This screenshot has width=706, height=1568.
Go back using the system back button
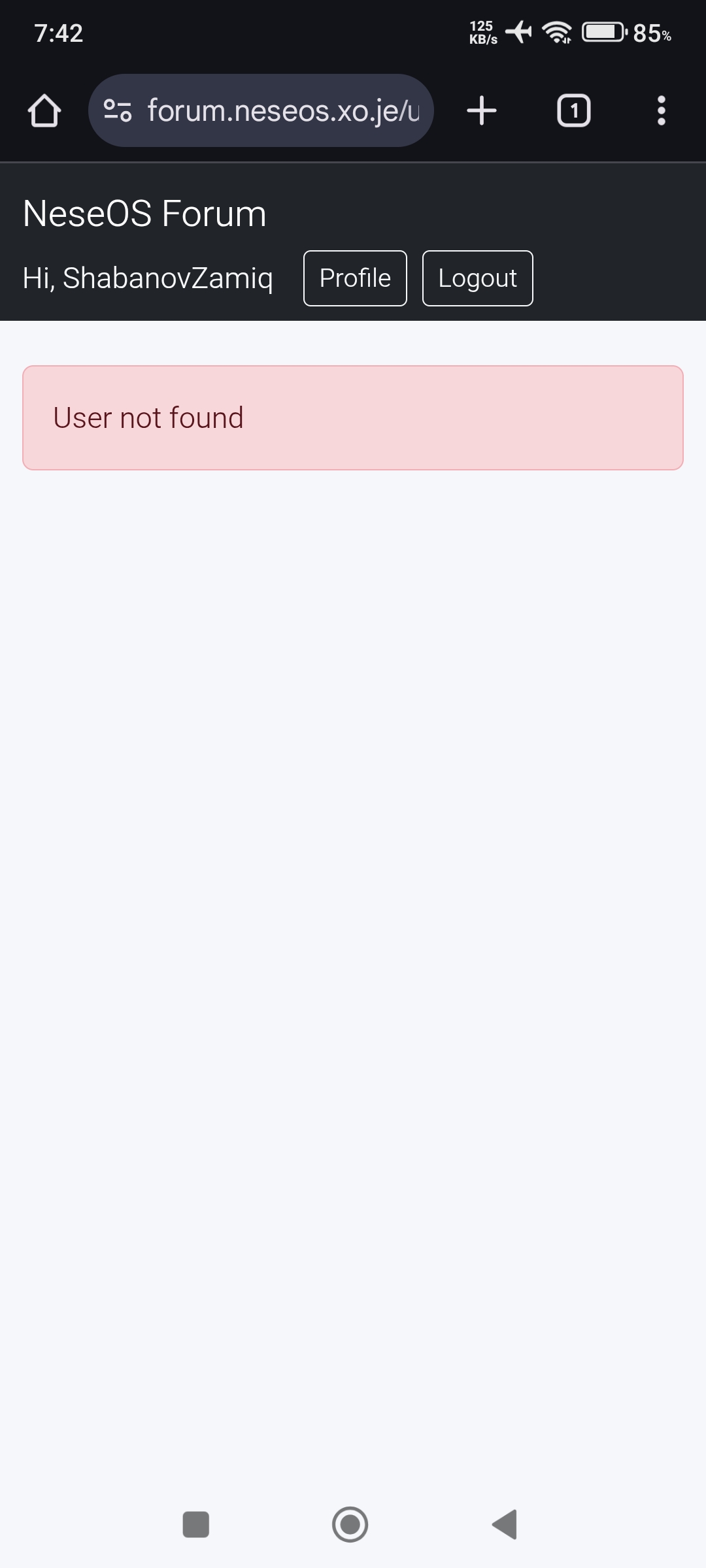point(505,1524)
